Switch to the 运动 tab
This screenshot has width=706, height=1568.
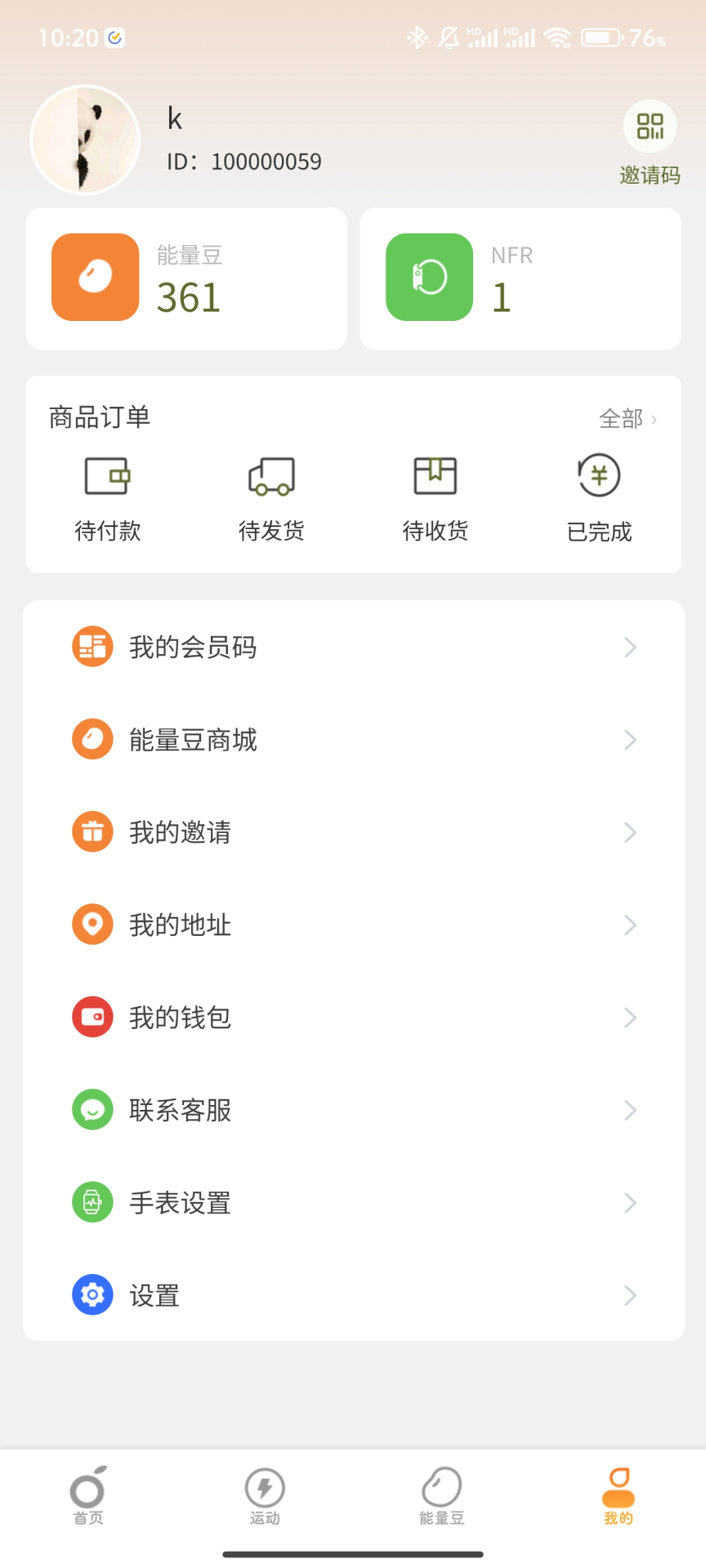[x=265, y=1496]
